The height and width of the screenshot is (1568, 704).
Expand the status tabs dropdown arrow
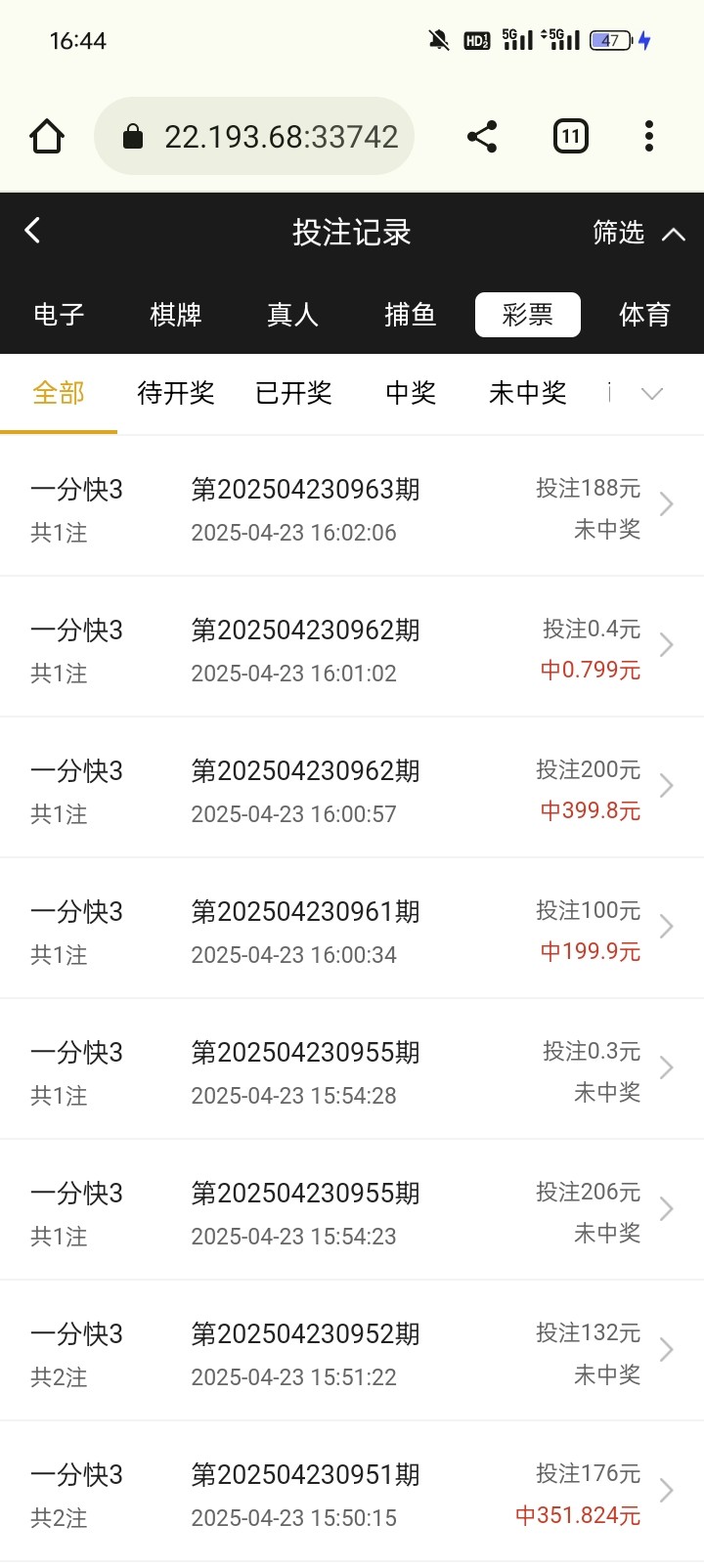pyautogui.click(x=652, y=393)
